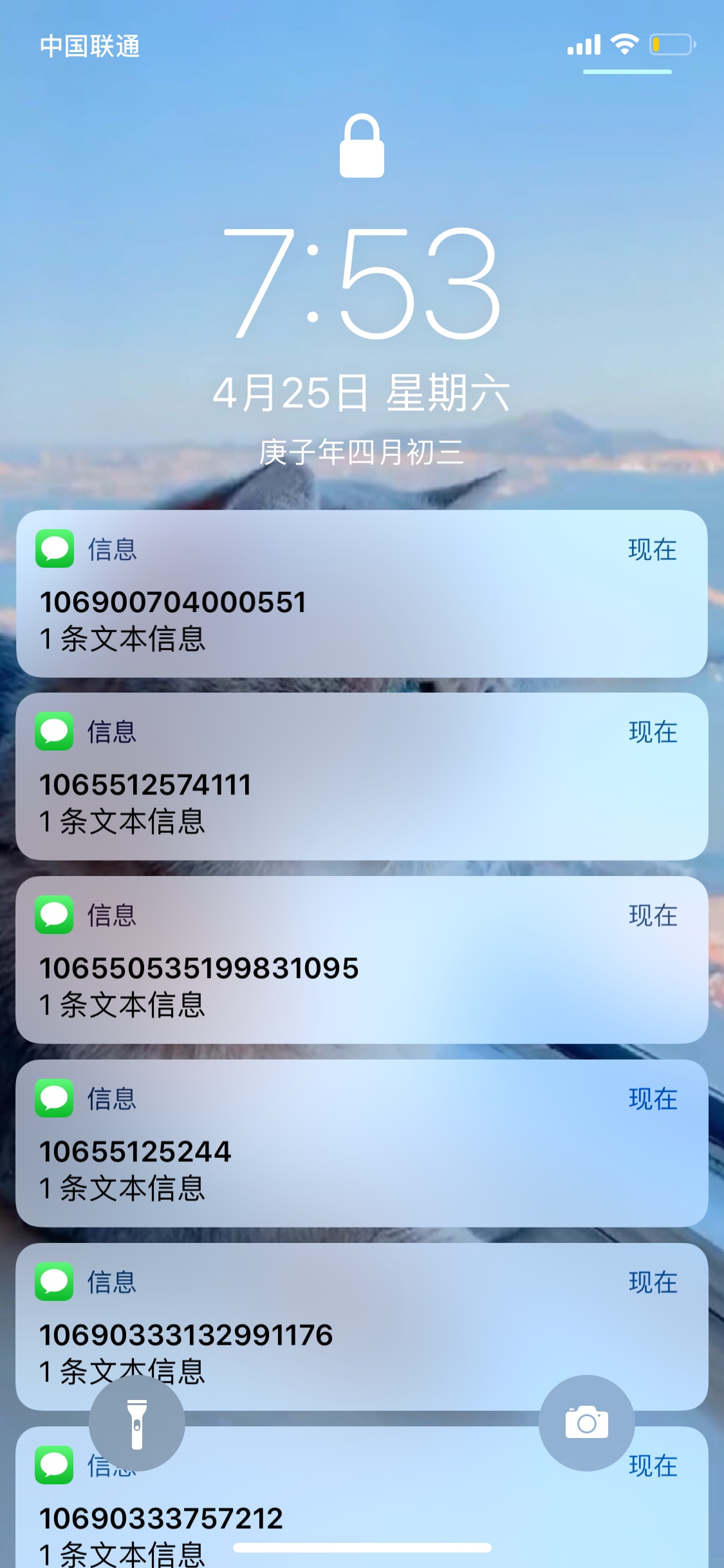
Task: Open message notification from 10655125244
Action: click(362, 1143)
